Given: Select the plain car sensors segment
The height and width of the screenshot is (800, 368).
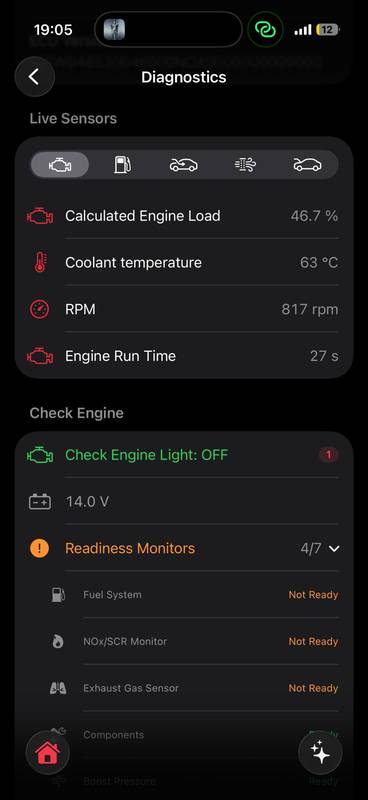Looking at the screenshot, I should point(307,165).
